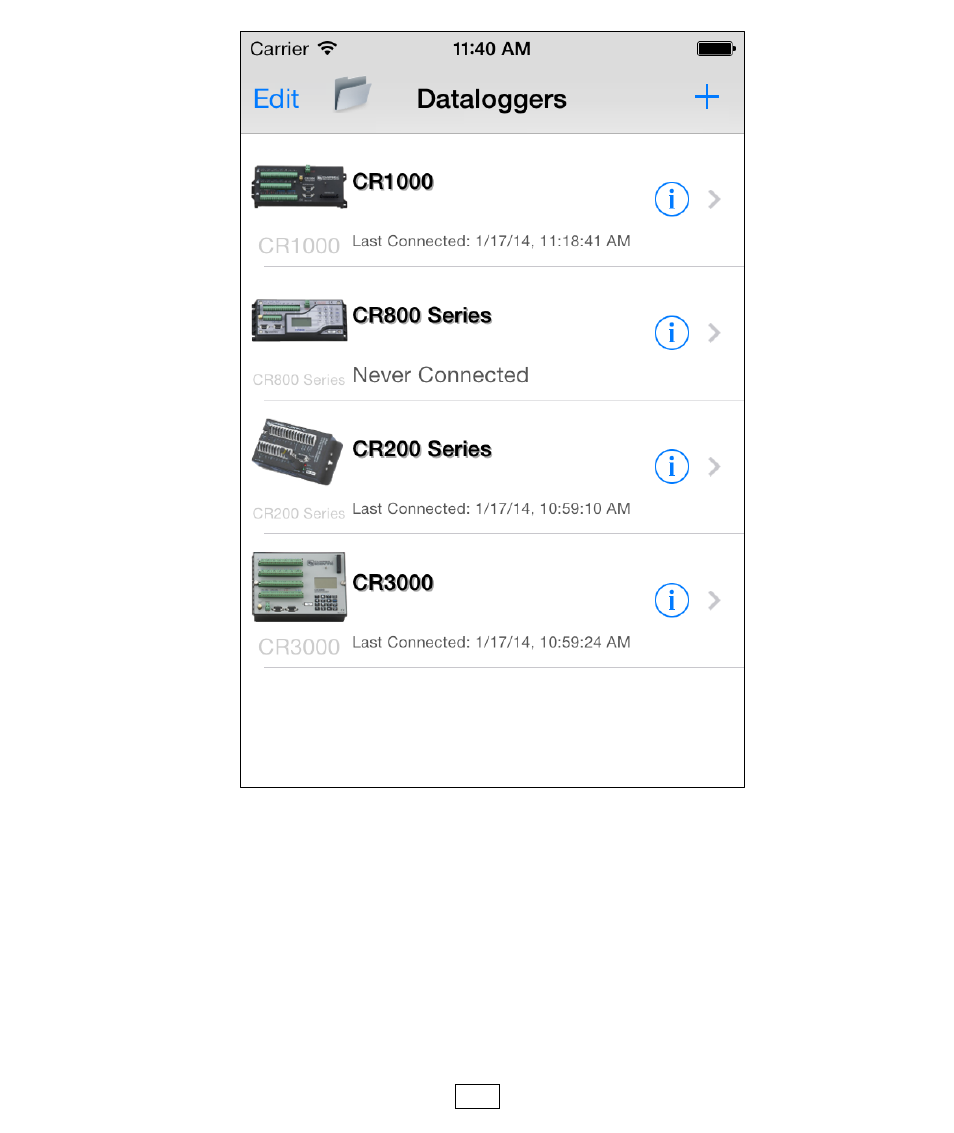Add a new datalogger
Viewport: 954px width, 1133px height.
coord(706,97)
